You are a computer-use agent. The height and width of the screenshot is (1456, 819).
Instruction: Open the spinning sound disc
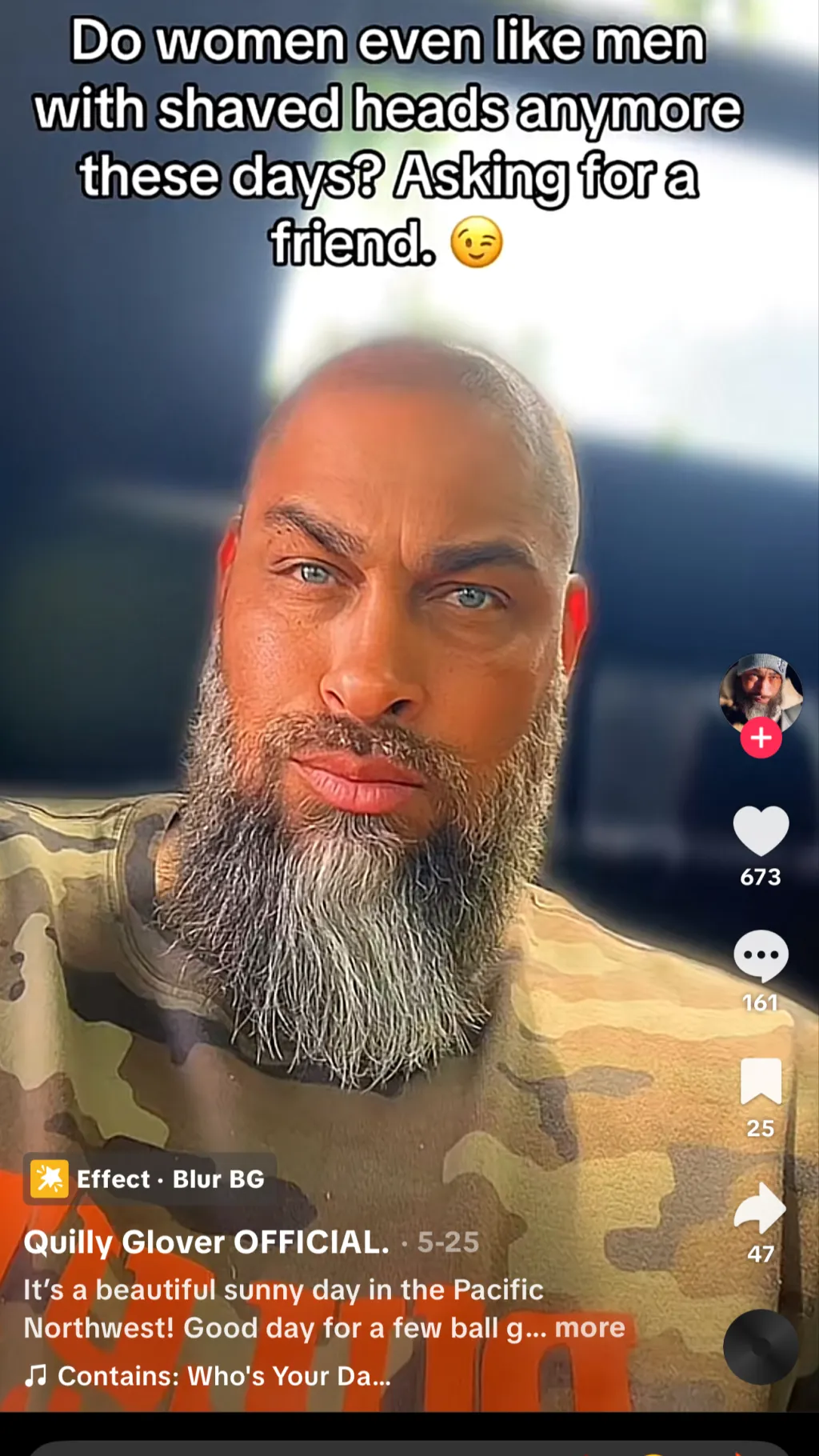[761, 1347]
